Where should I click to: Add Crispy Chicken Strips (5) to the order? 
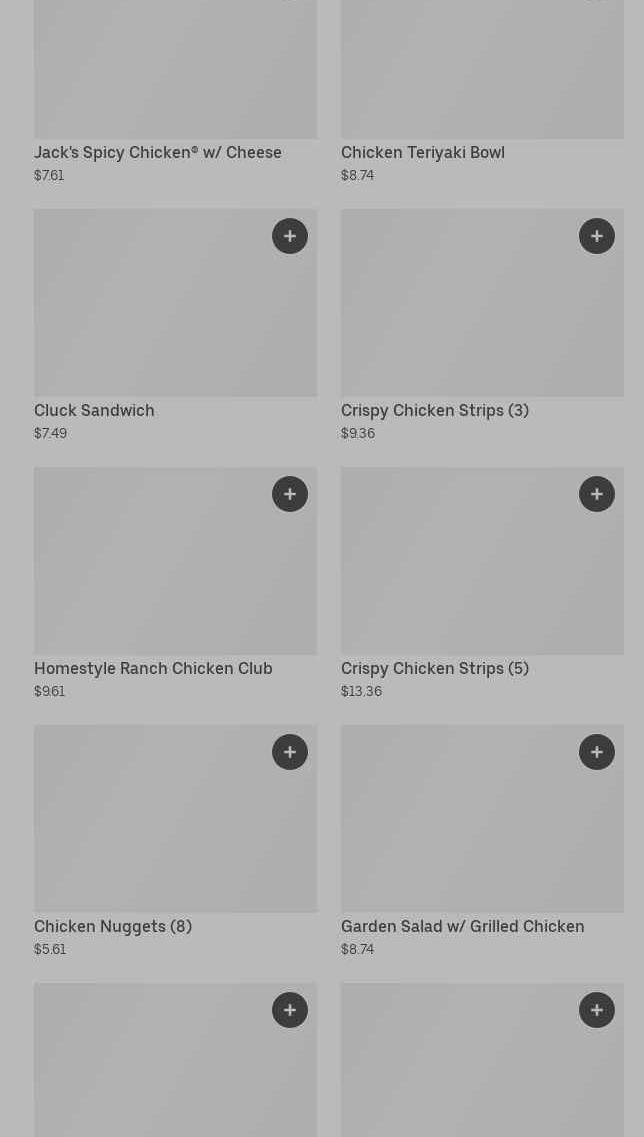pos(597,494)
